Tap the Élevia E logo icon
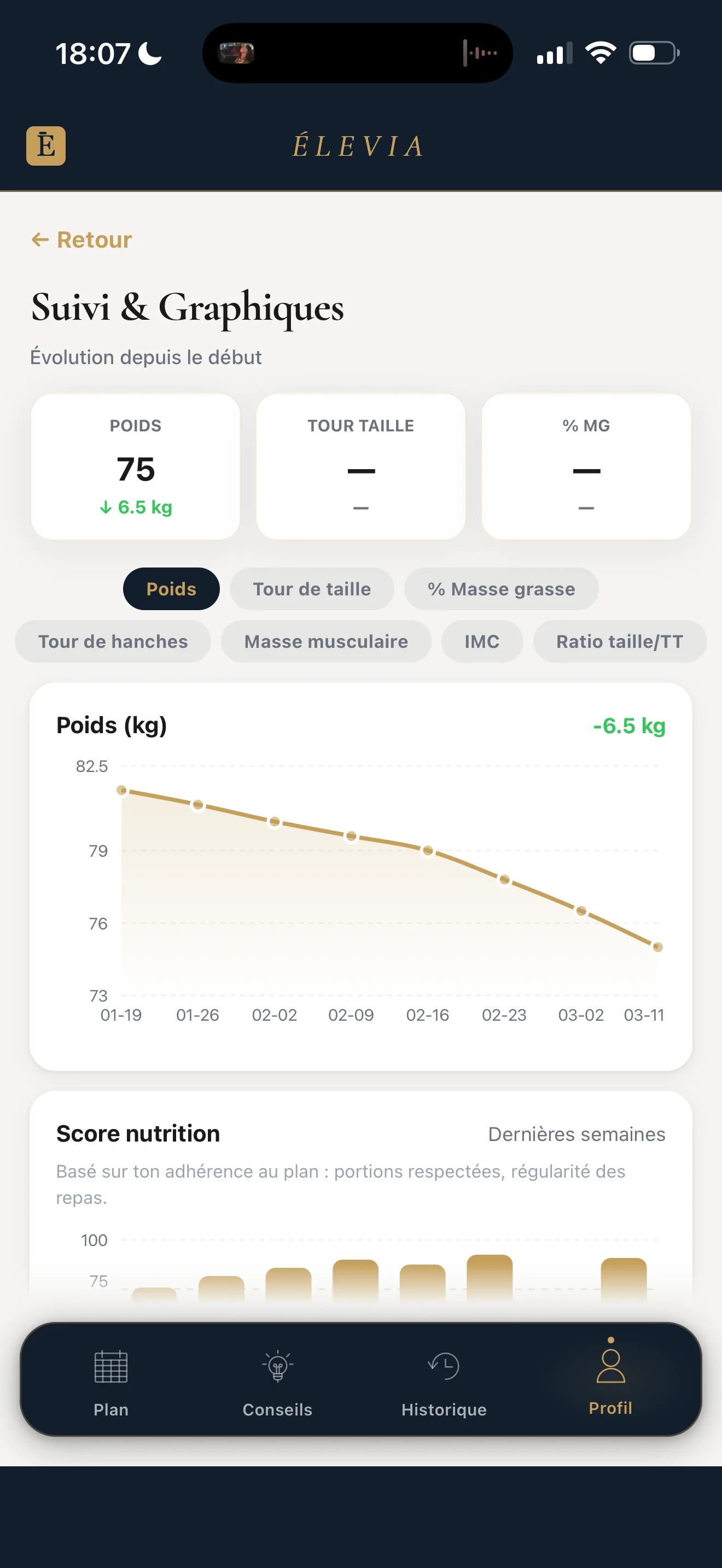Screen dimensions: 722x1568 45,146
